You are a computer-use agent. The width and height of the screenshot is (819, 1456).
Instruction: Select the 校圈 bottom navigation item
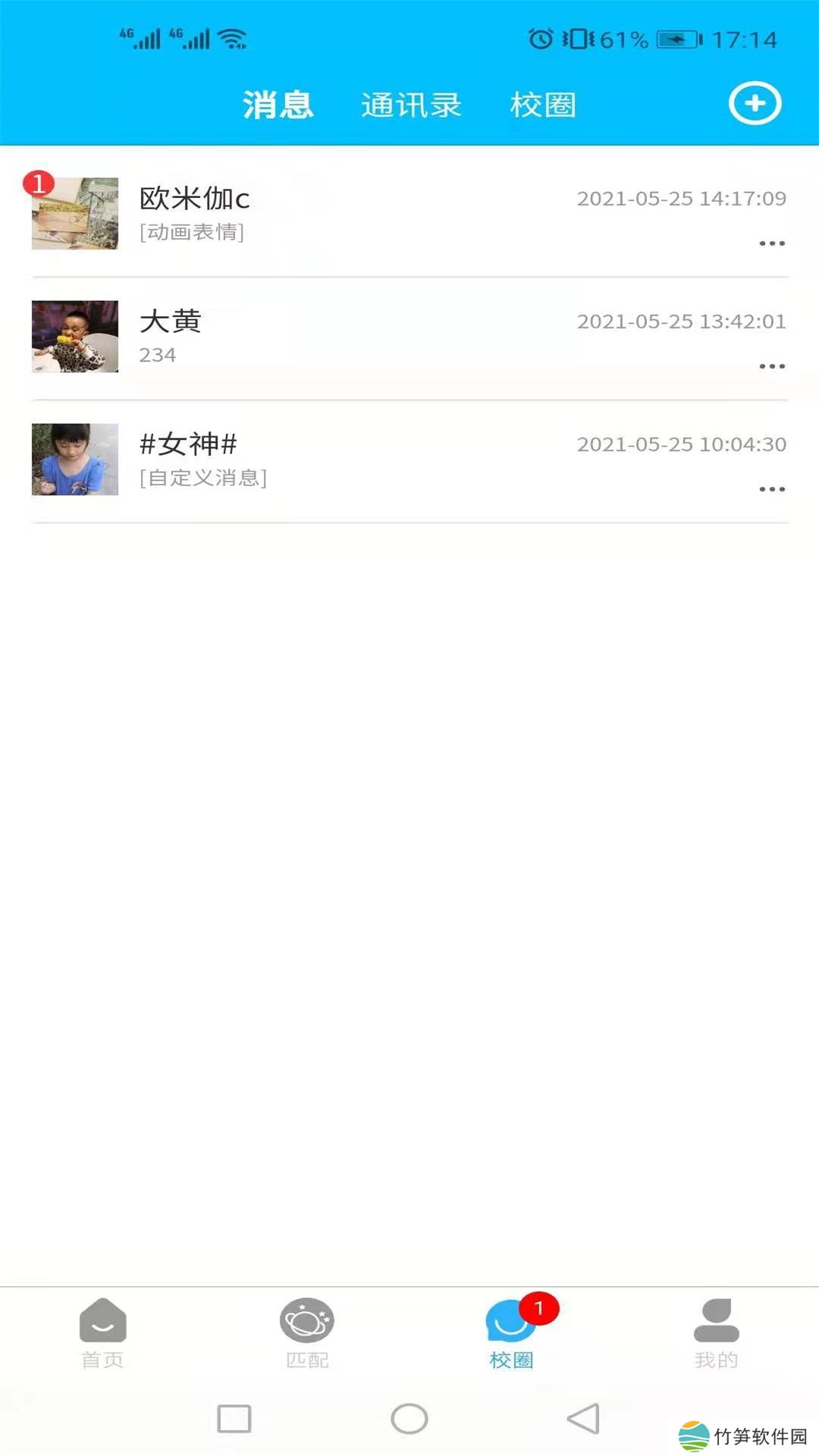click(512, 1333)
